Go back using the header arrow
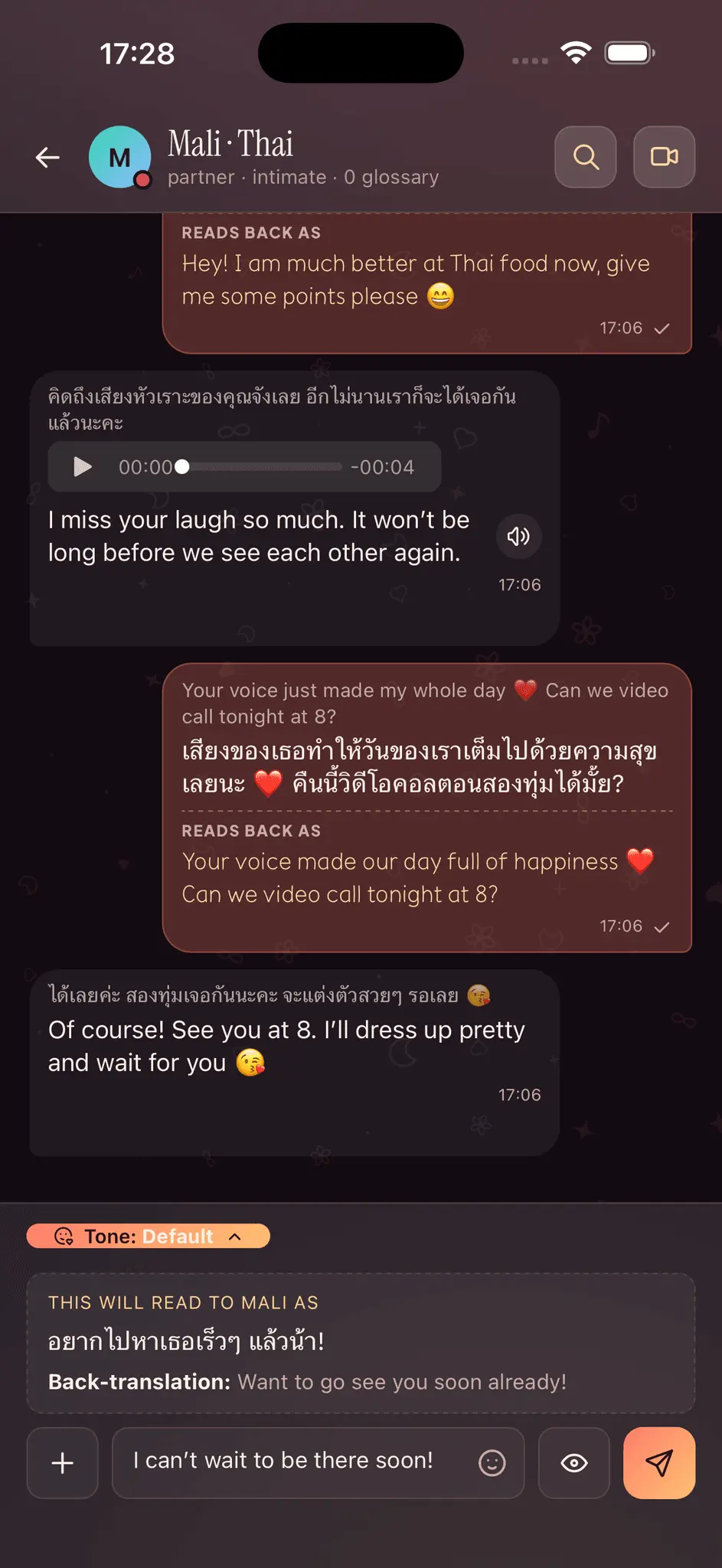Viewport: 722px width, 1568px height. [x=47, y=157]
